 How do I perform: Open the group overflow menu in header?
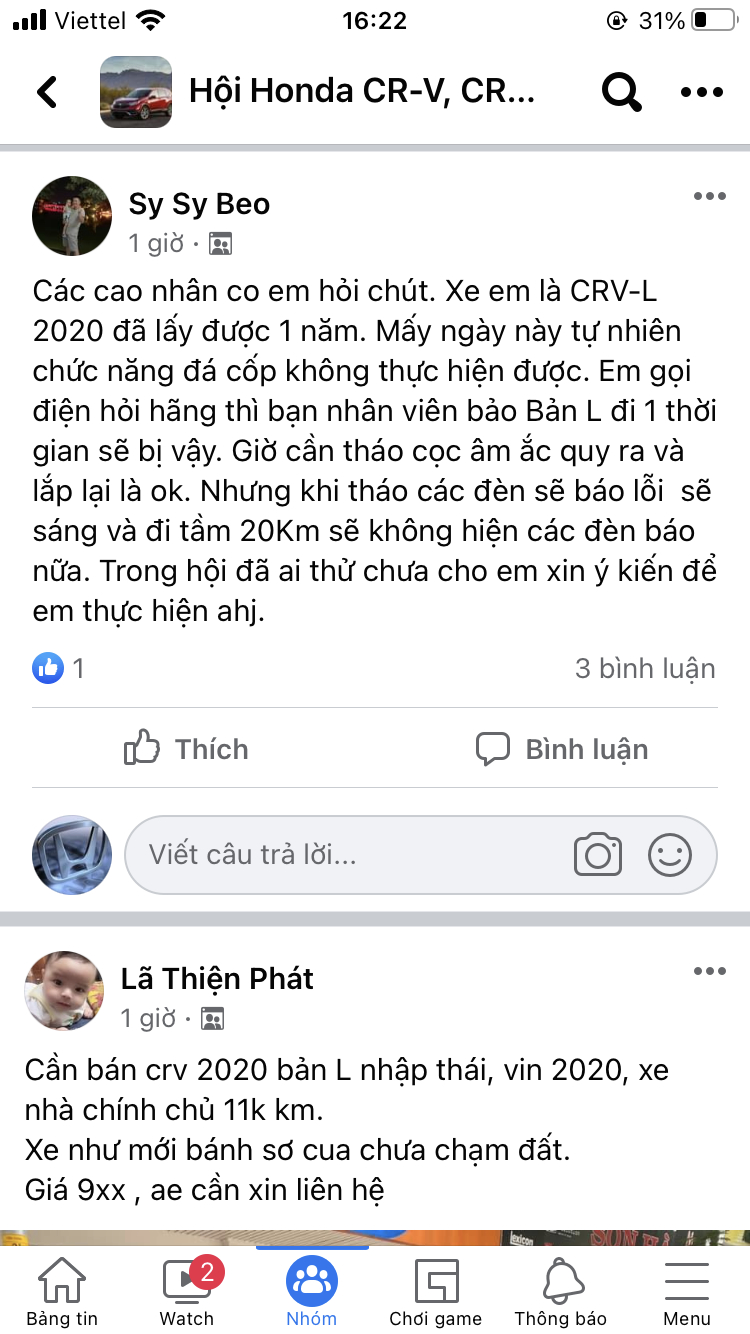pos(701,92)
